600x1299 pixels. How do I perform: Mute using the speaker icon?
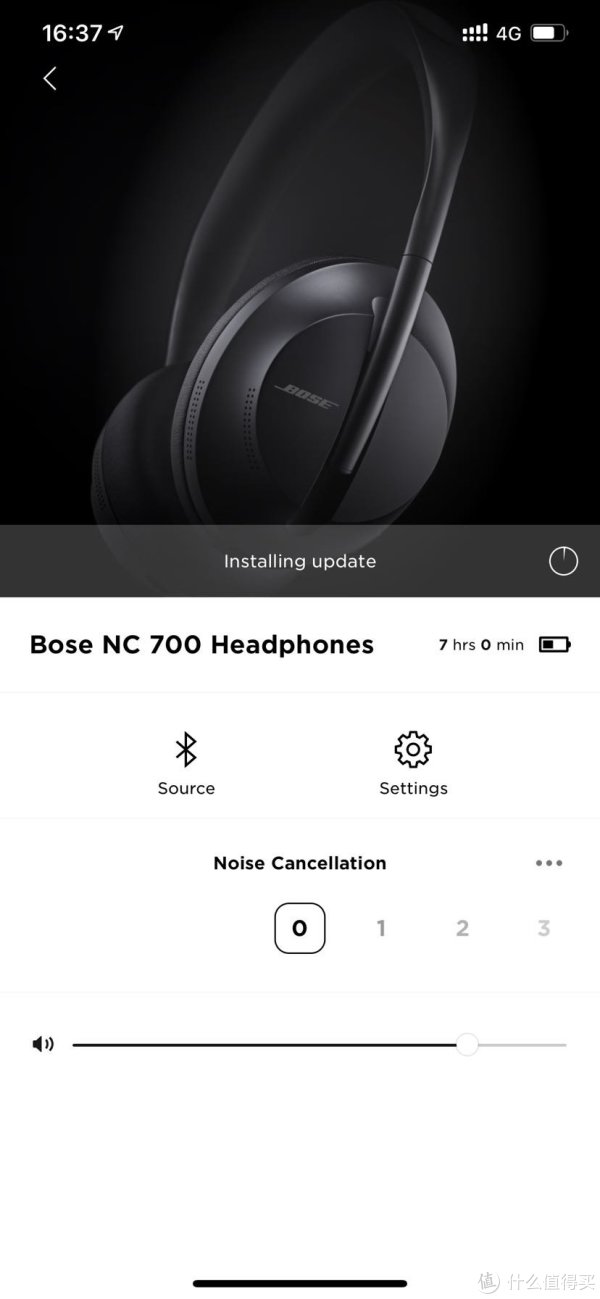[x=43, y=1045]
